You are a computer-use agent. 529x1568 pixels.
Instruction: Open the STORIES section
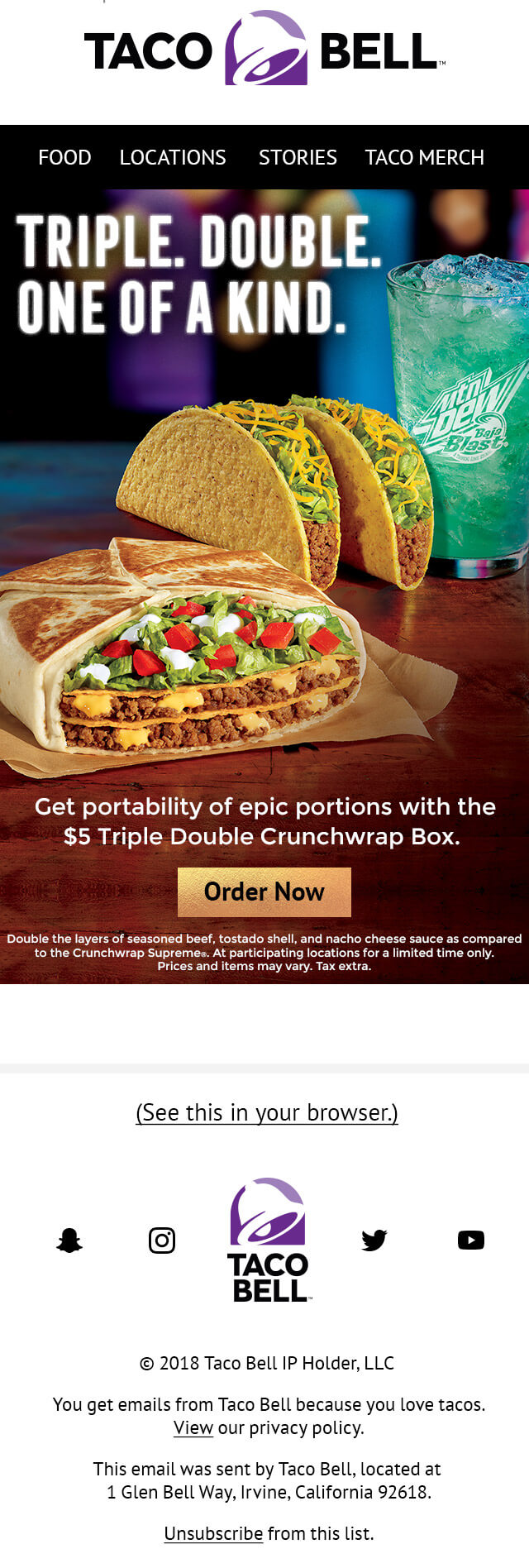point(298,157)
